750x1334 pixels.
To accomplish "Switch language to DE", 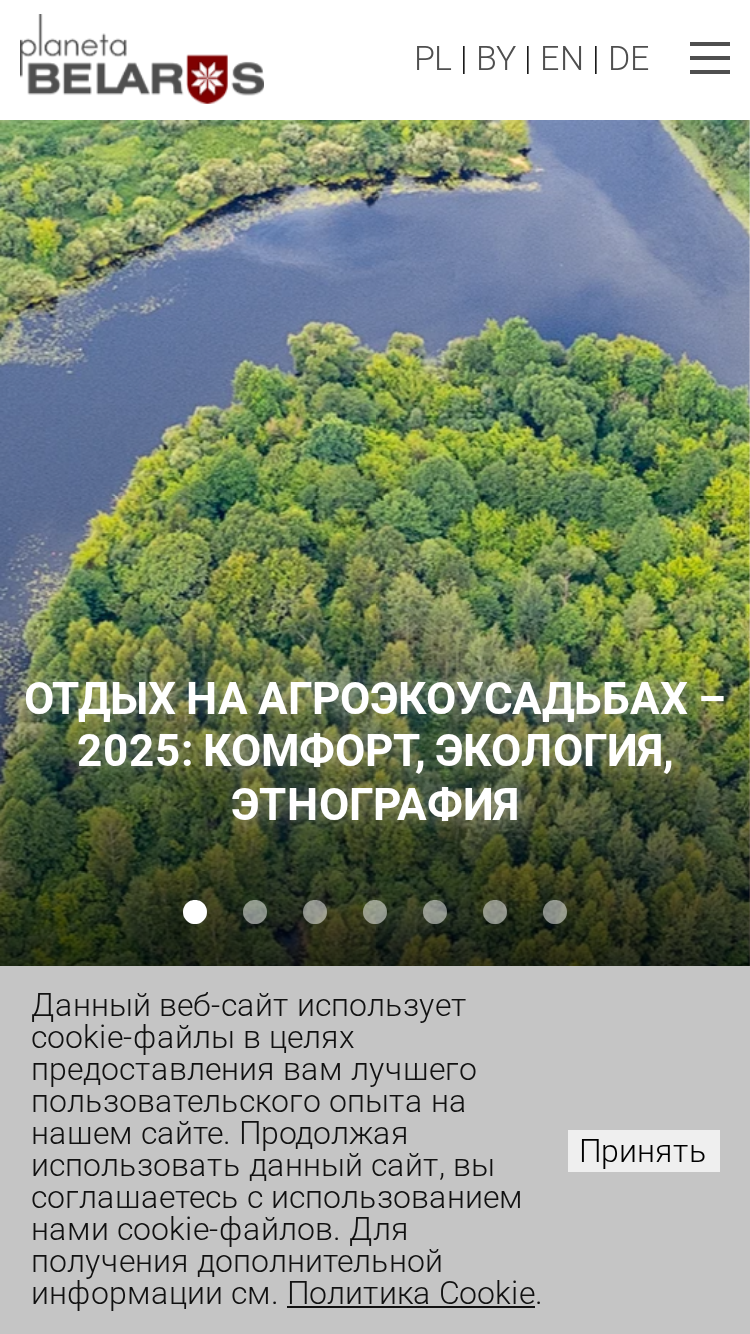I will point(628,59).
